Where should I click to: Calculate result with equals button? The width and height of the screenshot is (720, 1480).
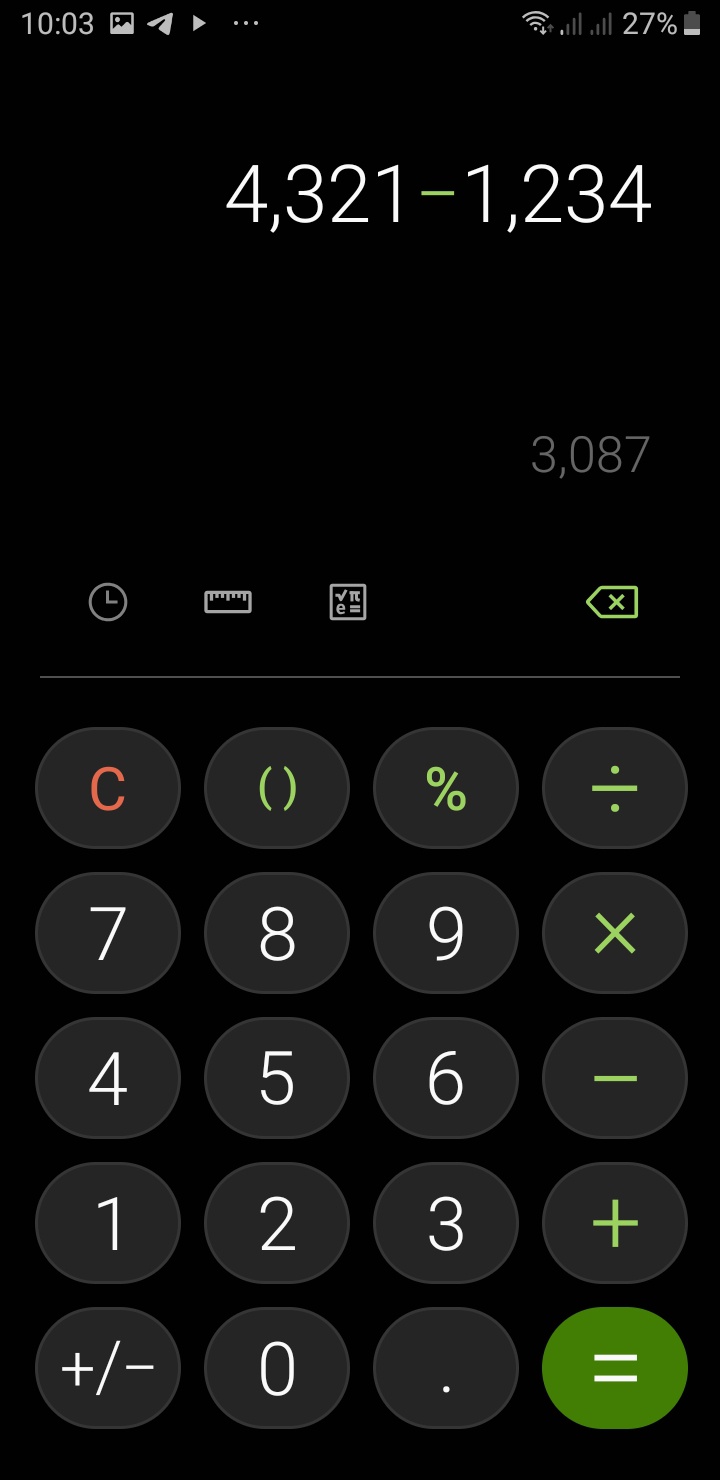point(615,1368)
